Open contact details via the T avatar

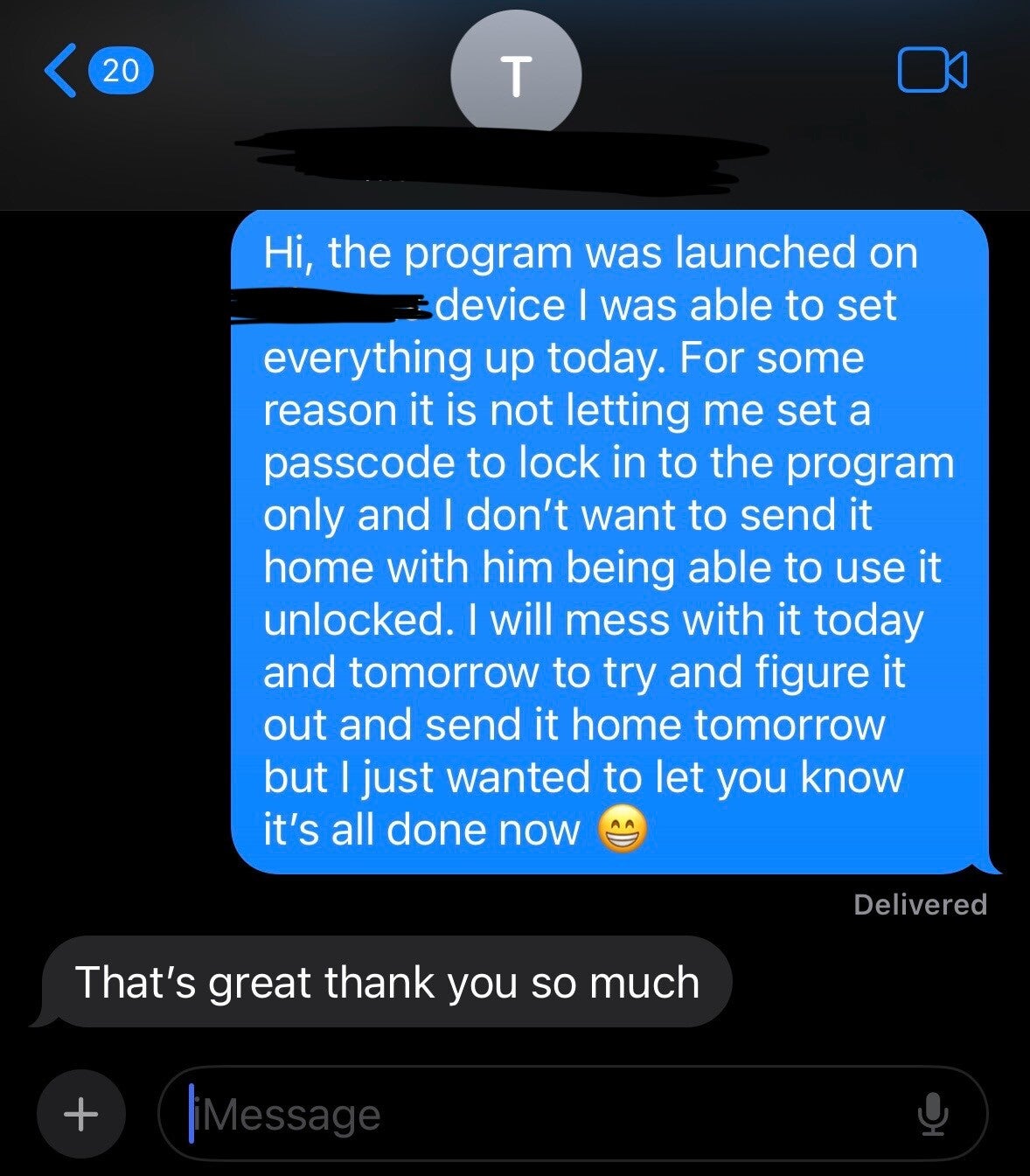tap(515, 75)
